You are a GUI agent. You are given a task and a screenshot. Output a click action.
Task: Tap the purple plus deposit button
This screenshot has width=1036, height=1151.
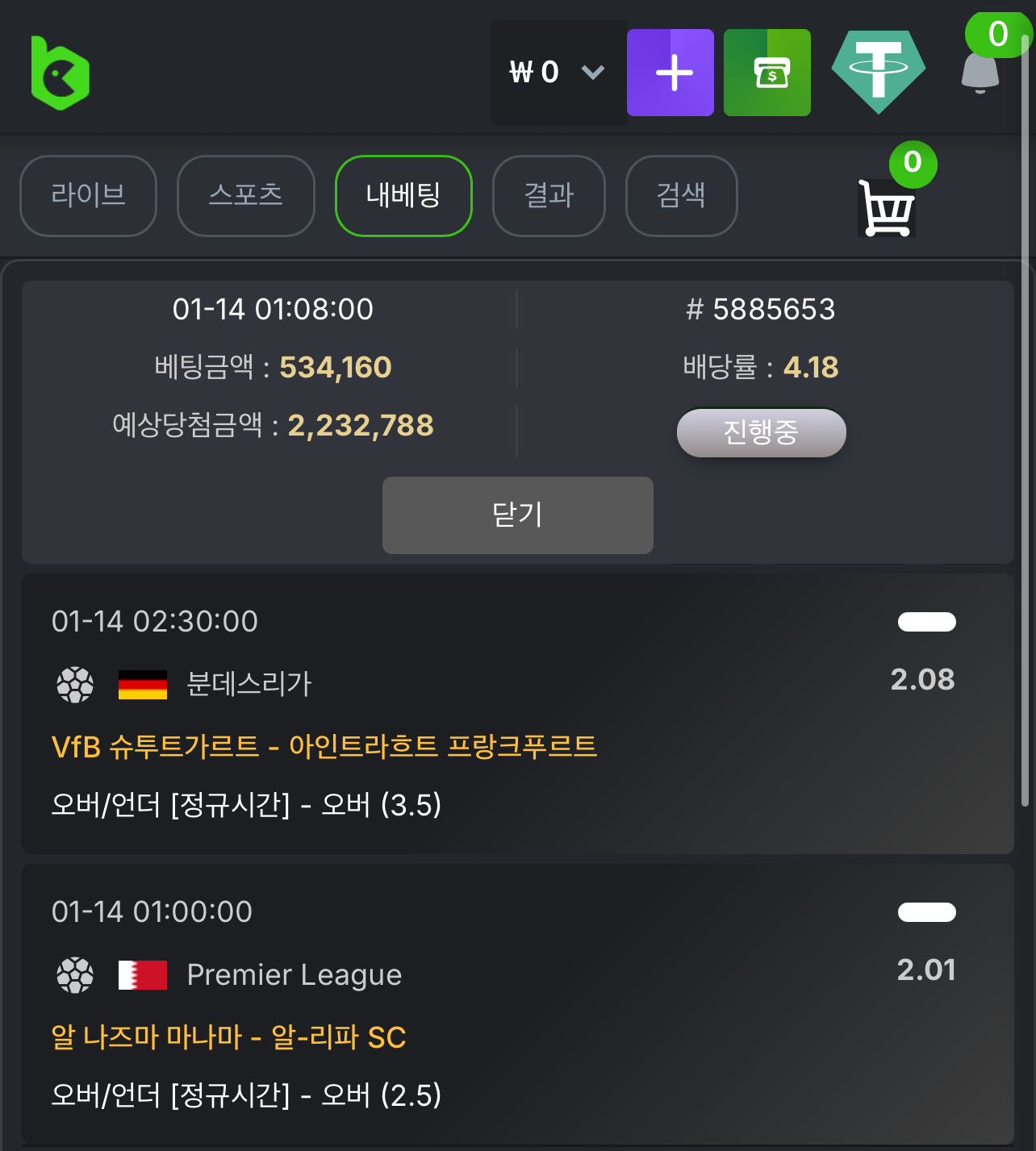(x=670, y=73)
